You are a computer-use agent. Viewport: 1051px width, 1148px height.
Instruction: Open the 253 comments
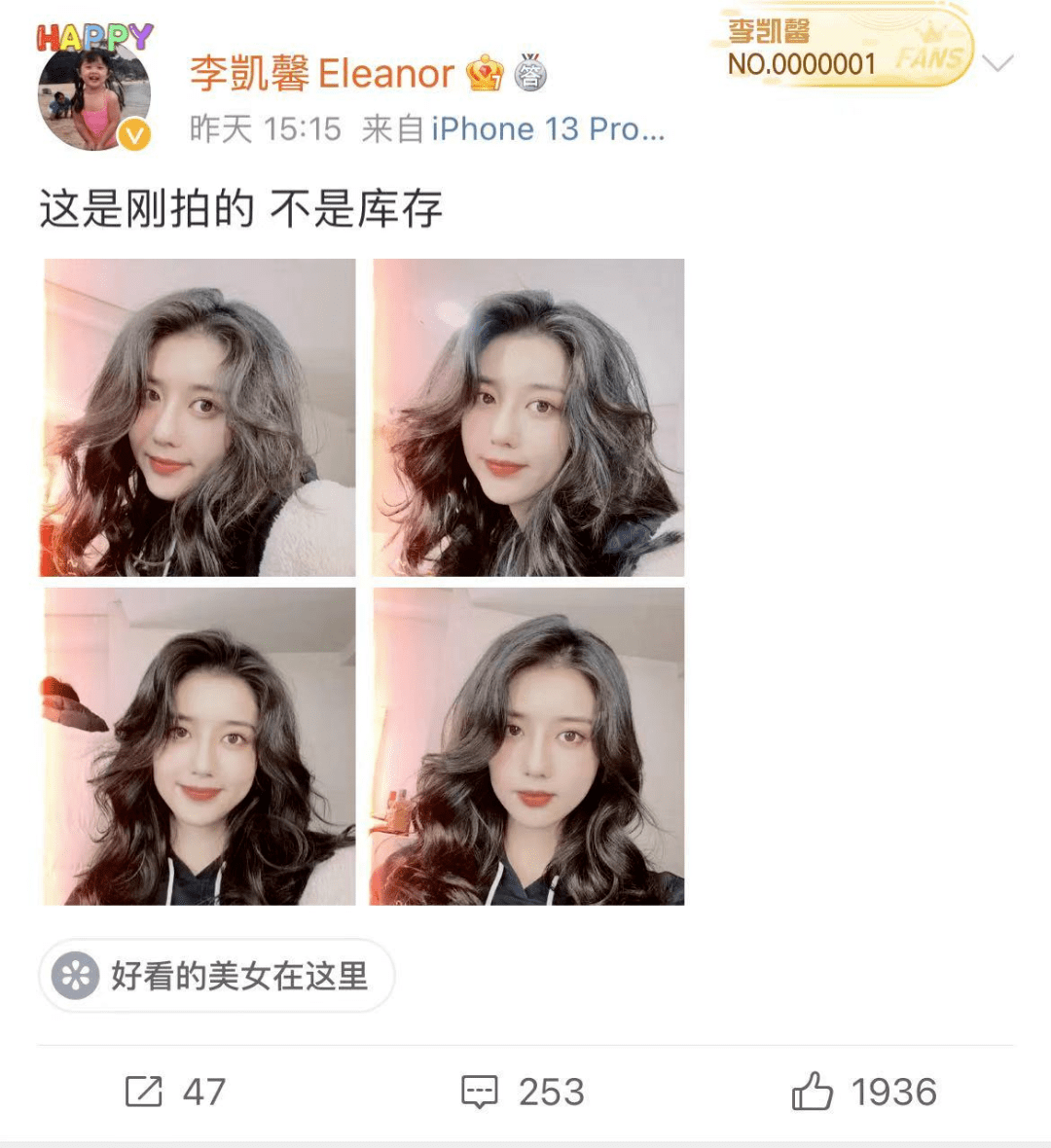point(523,1092)
